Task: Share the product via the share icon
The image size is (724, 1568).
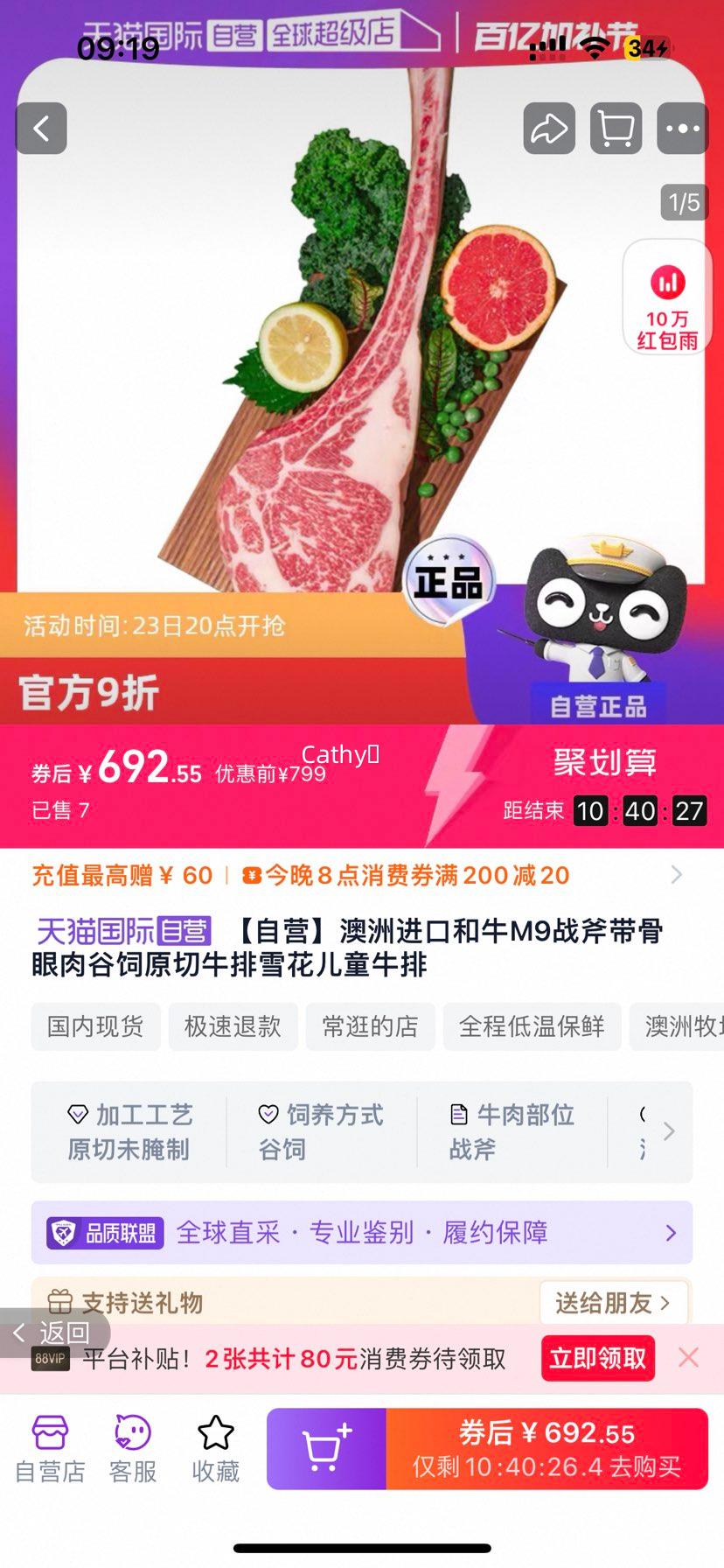Action: coord(548,128)
